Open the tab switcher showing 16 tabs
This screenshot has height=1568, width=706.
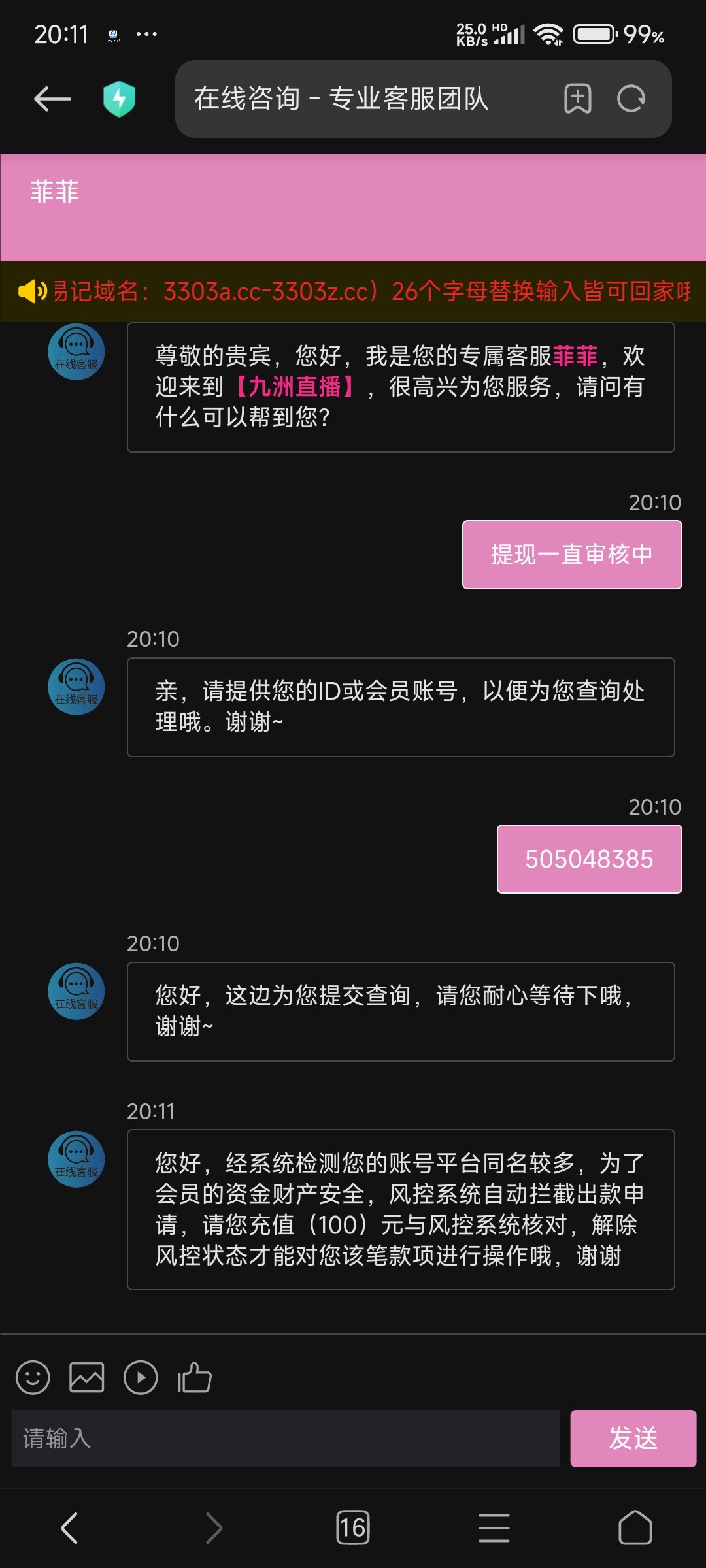click(x=353, y=1528)
